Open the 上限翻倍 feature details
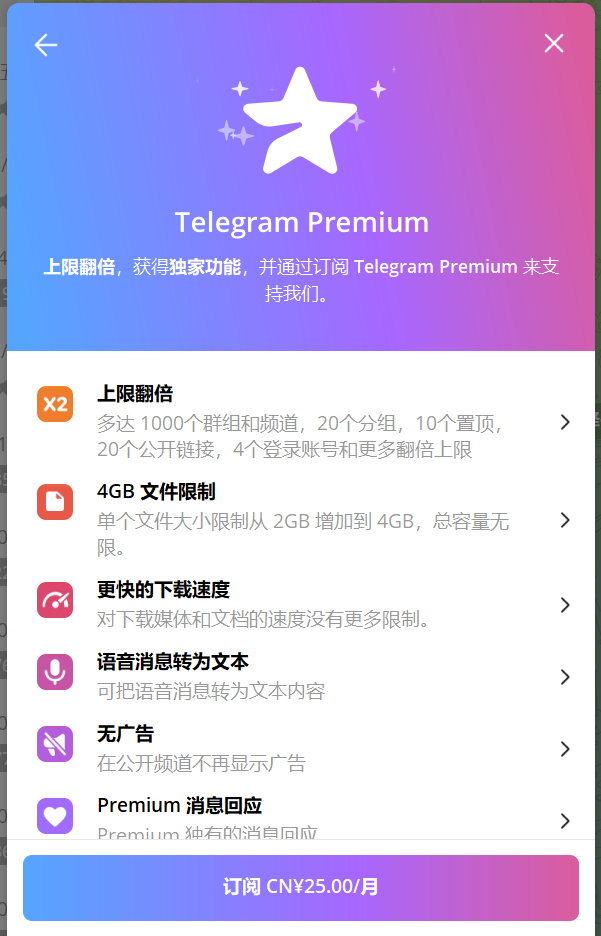The height and width of the screenshot is (936, 601). click(300, 421)
